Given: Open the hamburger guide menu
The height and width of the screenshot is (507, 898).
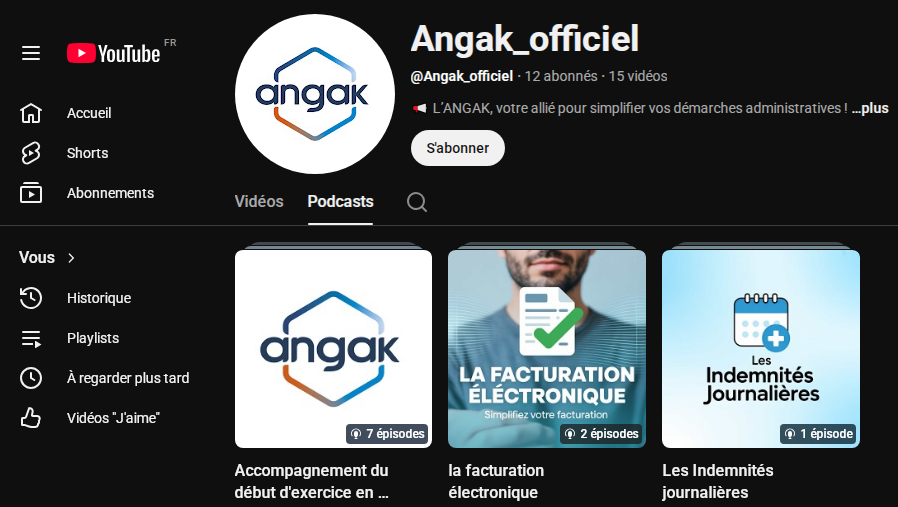Looking at the screenshot, I should [31, 53].
